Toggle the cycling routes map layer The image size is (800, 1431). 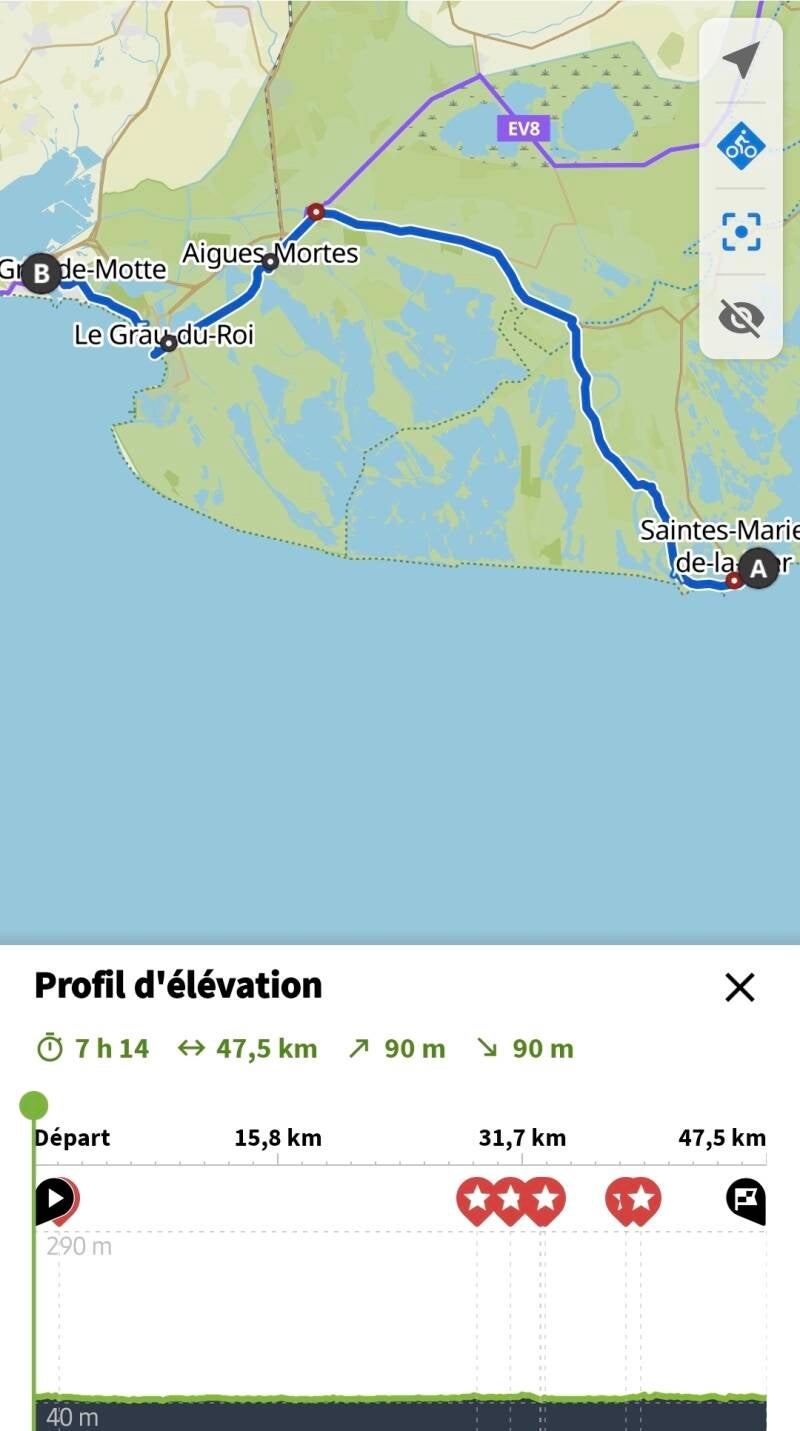click(740, 146)
